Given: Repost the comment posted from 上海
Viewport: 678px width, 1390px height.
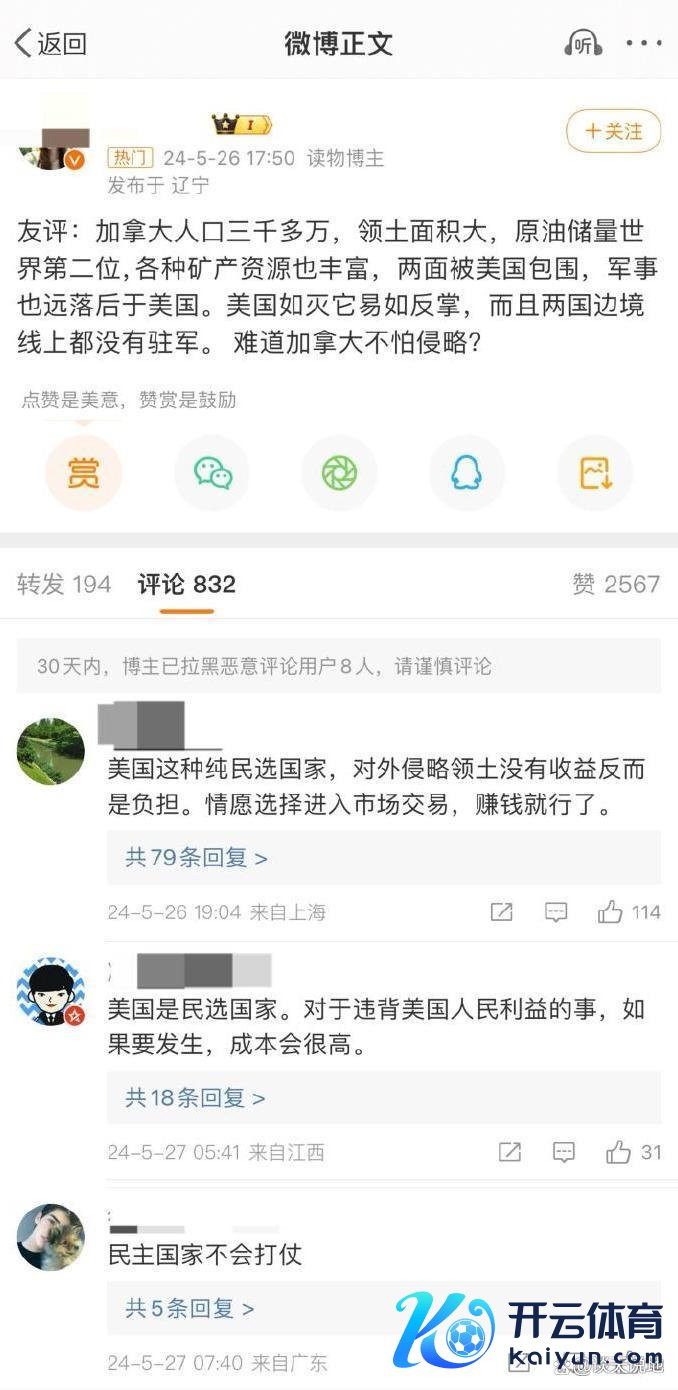Looking at the screenshot, I should [x=501, y=912].
